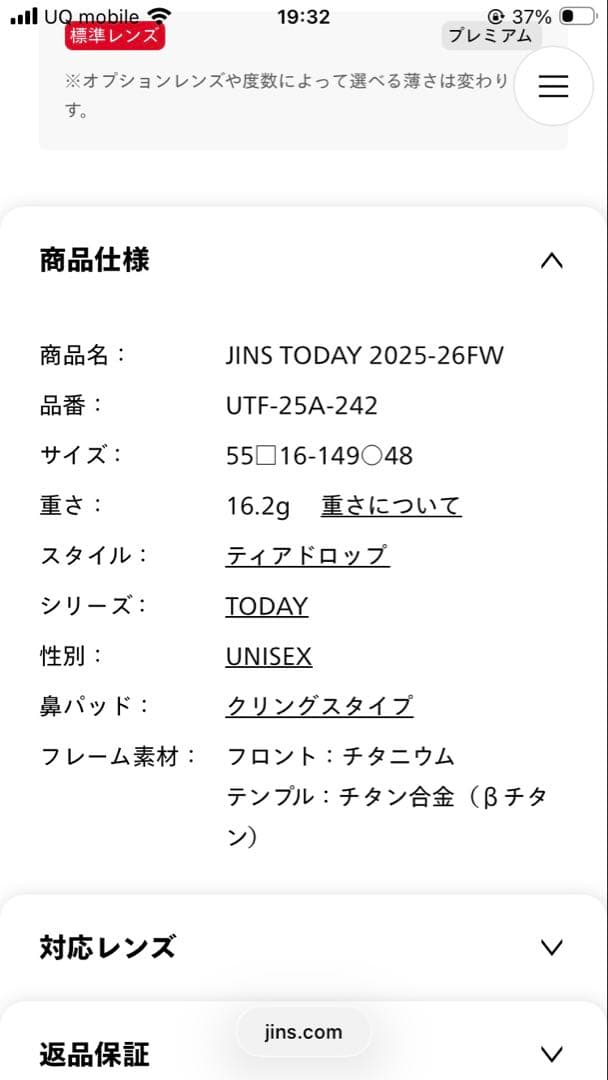
Task: Open the ティアドロップ style link
Action: 308,556
